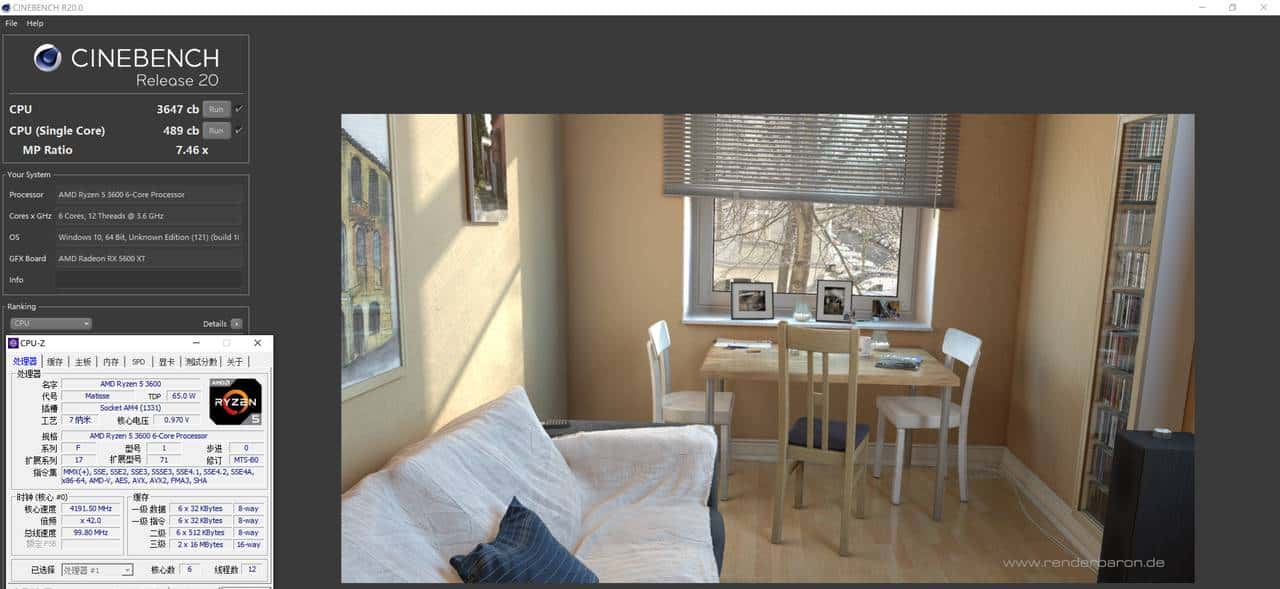
Task: Toggle the checkbox next to the CPU test
Action: pos(239,109)
